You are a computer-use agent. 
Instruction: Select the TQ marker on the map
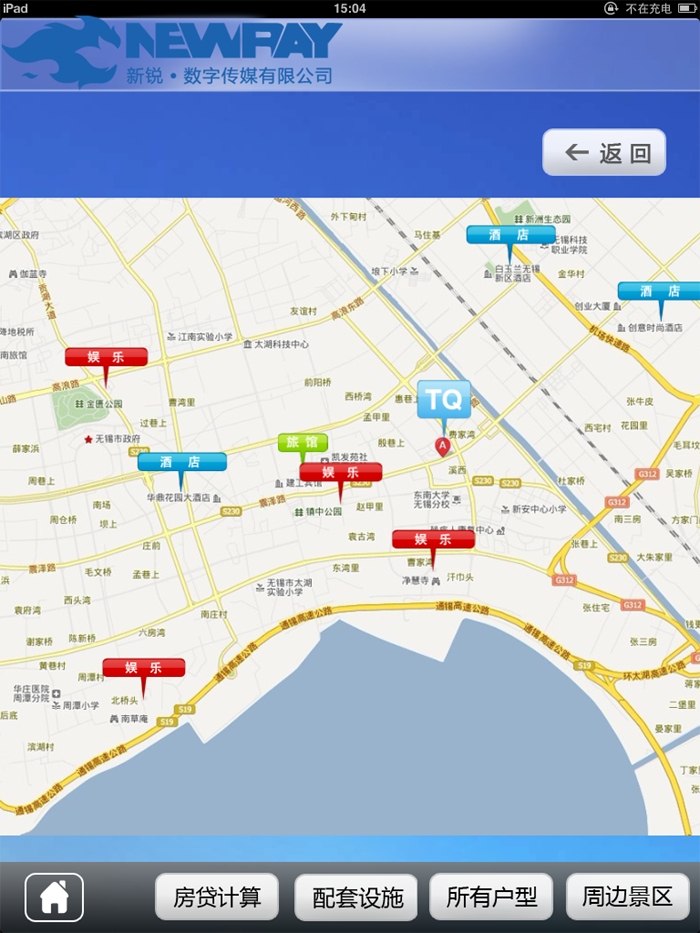443,401
